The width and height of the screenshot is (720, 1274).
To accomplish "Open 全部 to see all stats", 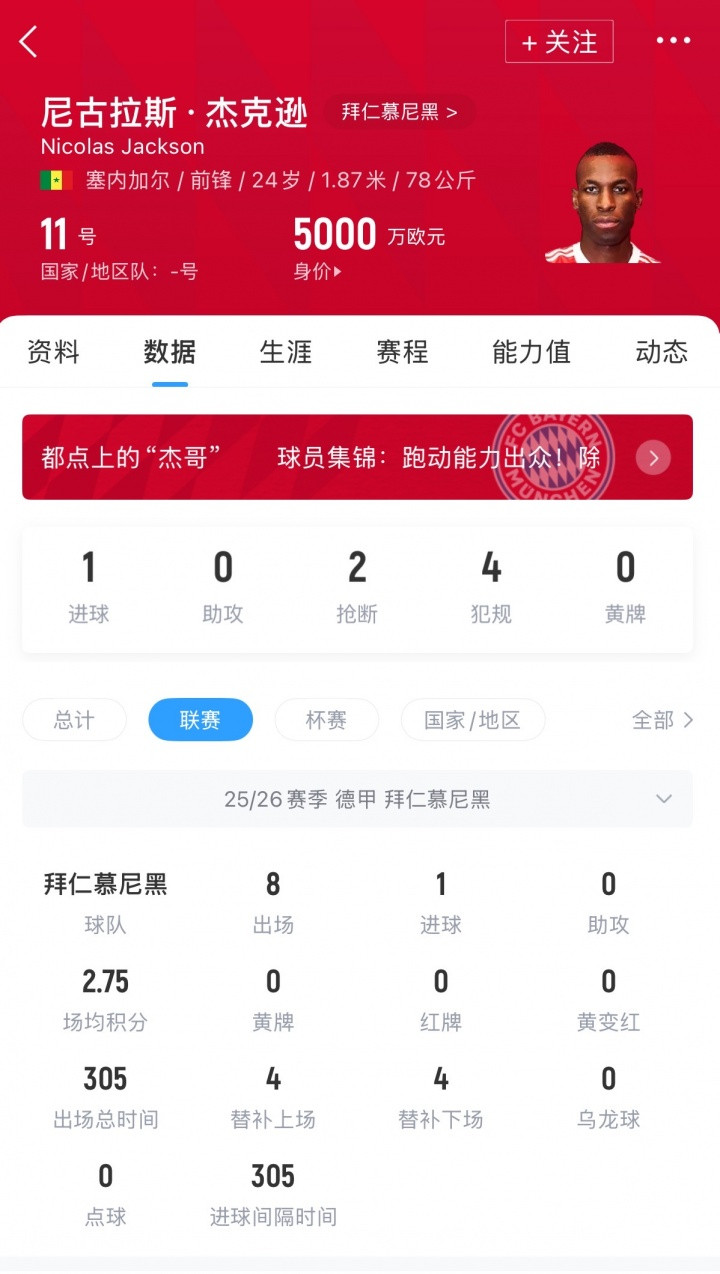I will click(662, 720).
